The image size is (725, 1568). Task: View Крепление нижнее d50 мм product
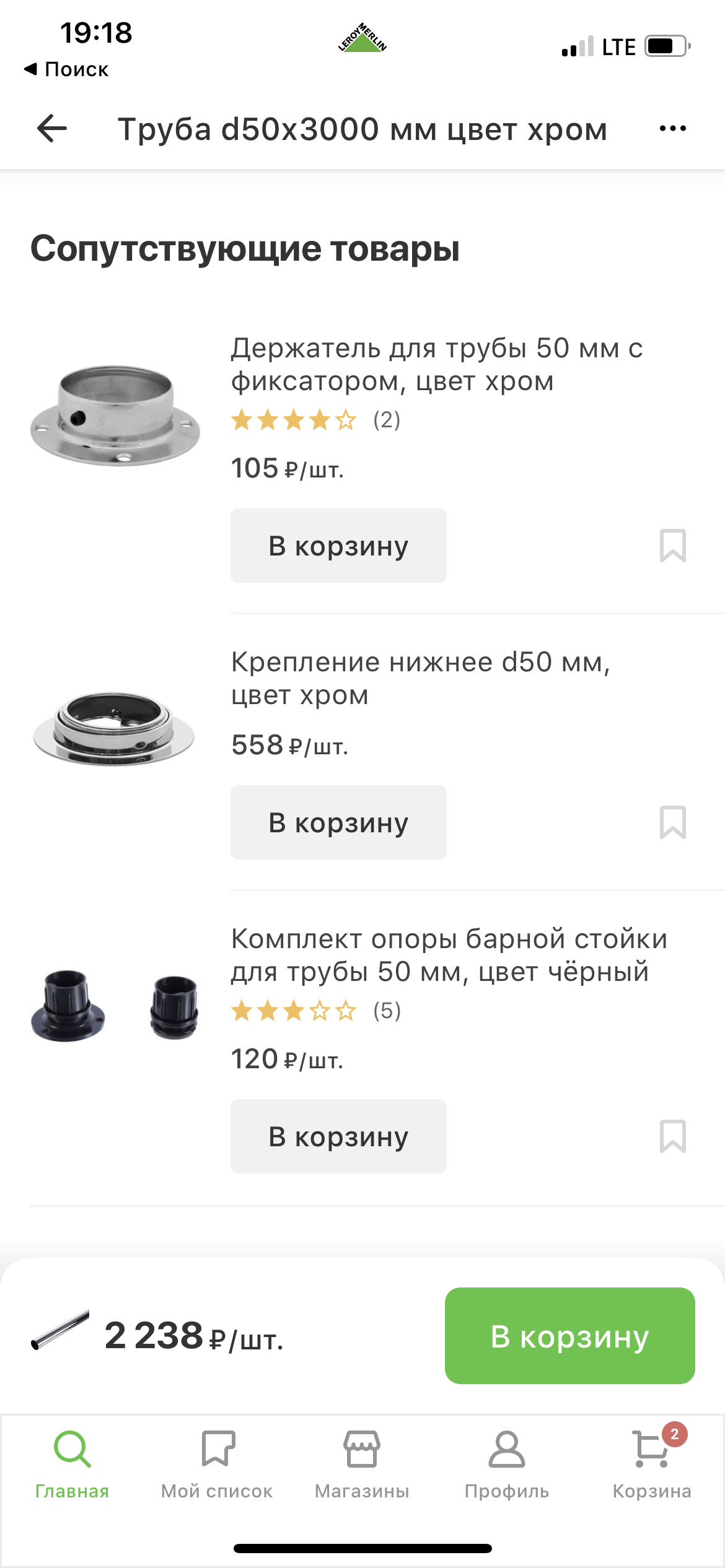pos(420,679)
